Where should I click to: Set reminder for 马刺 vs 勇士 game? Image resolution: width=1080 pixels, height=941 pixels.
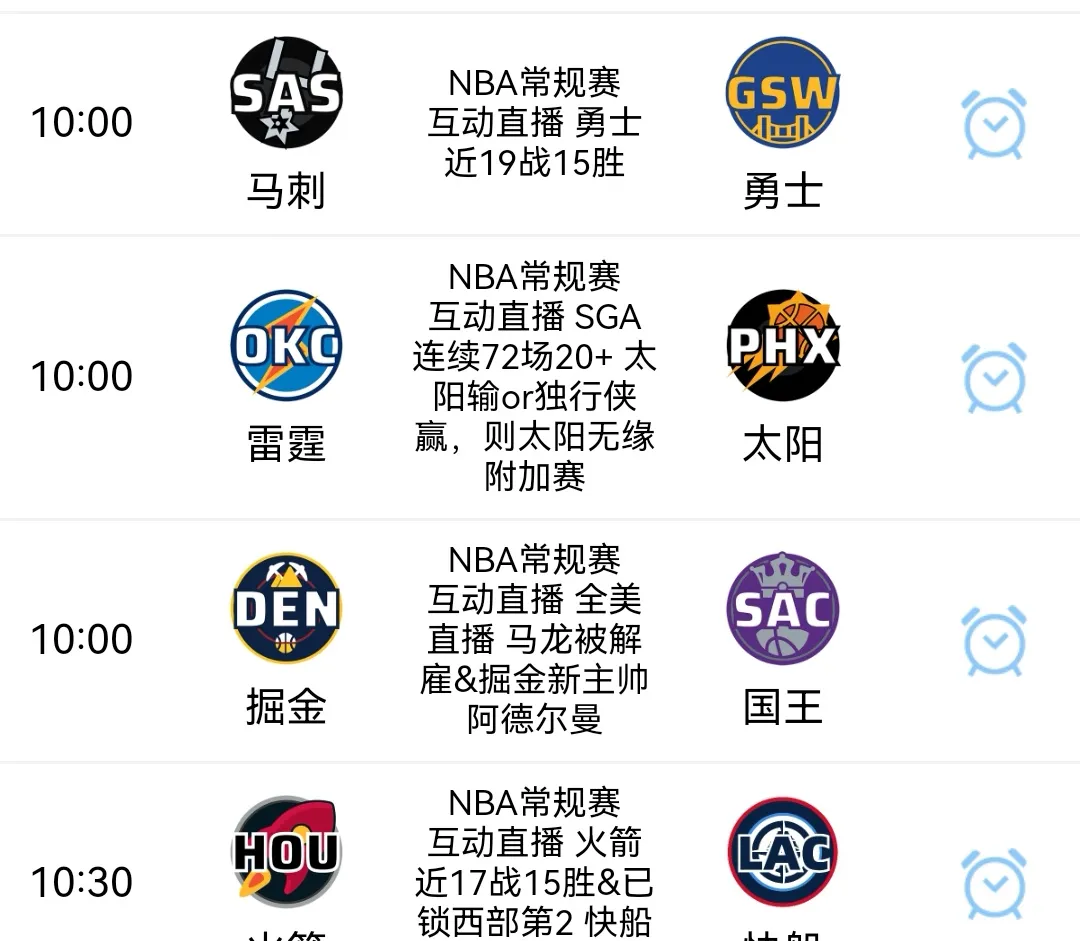pyautogui.click(x=994, y=124)
